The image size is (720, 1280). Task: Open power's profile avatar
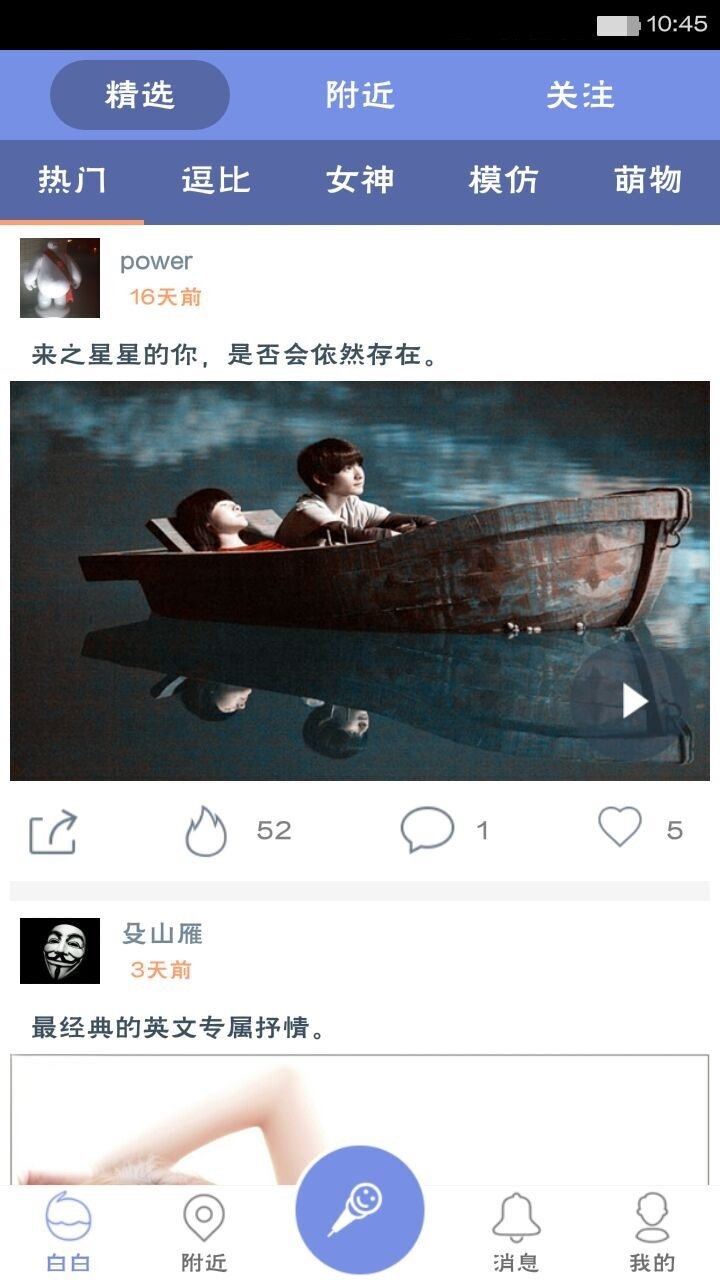pyautogui.click(x=60, y=278)
